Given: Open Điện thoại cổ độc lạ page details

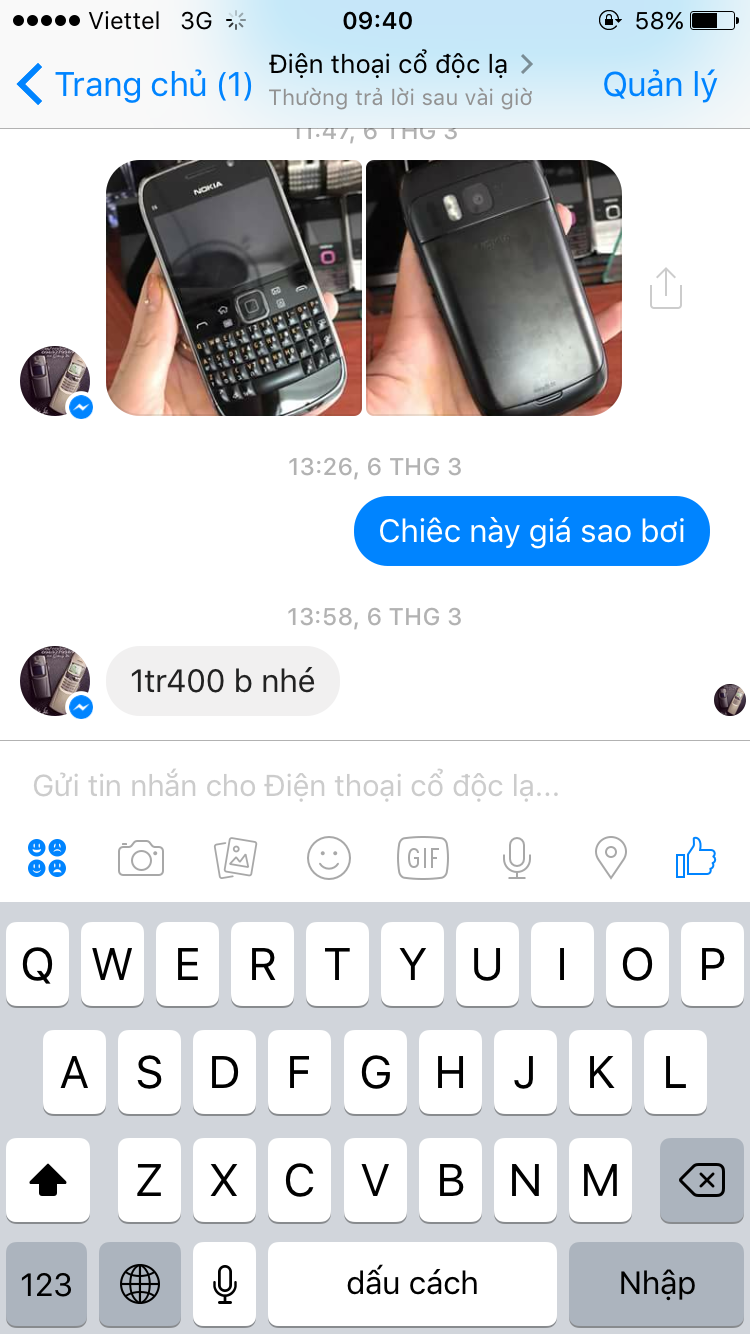Looking at the screenshot, I should (400, 80).
